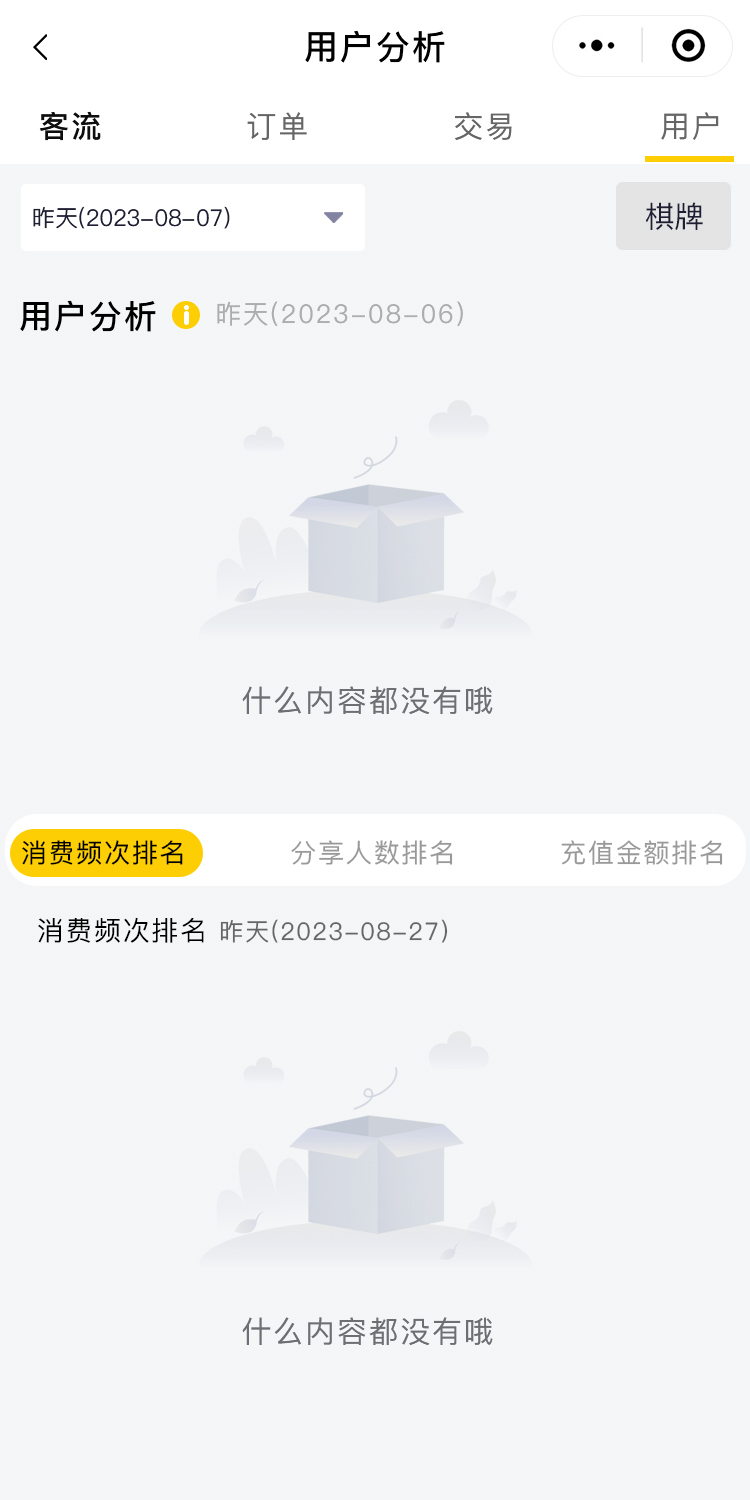Screen dimensions: 750x1500
Task: Select the 用户 tab
Action: coord(689,127)
